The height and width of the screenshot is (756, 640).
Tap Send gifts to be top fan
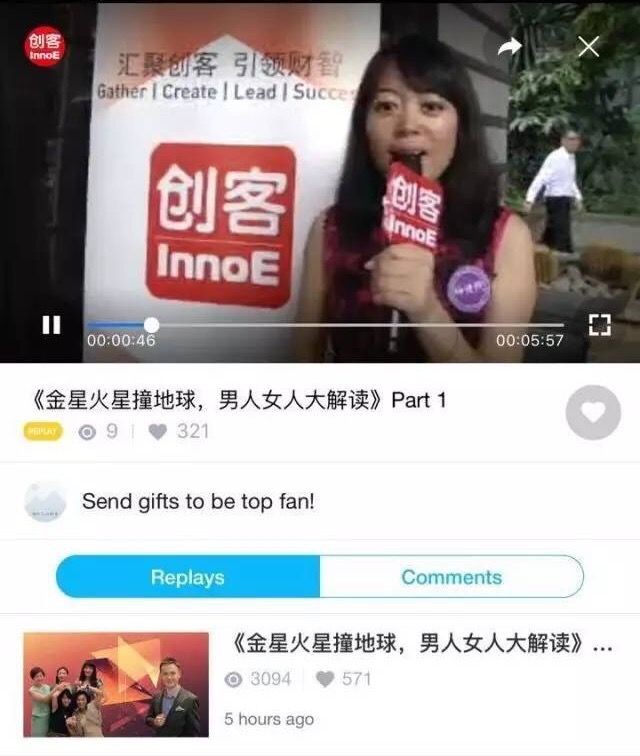[198, 501]
